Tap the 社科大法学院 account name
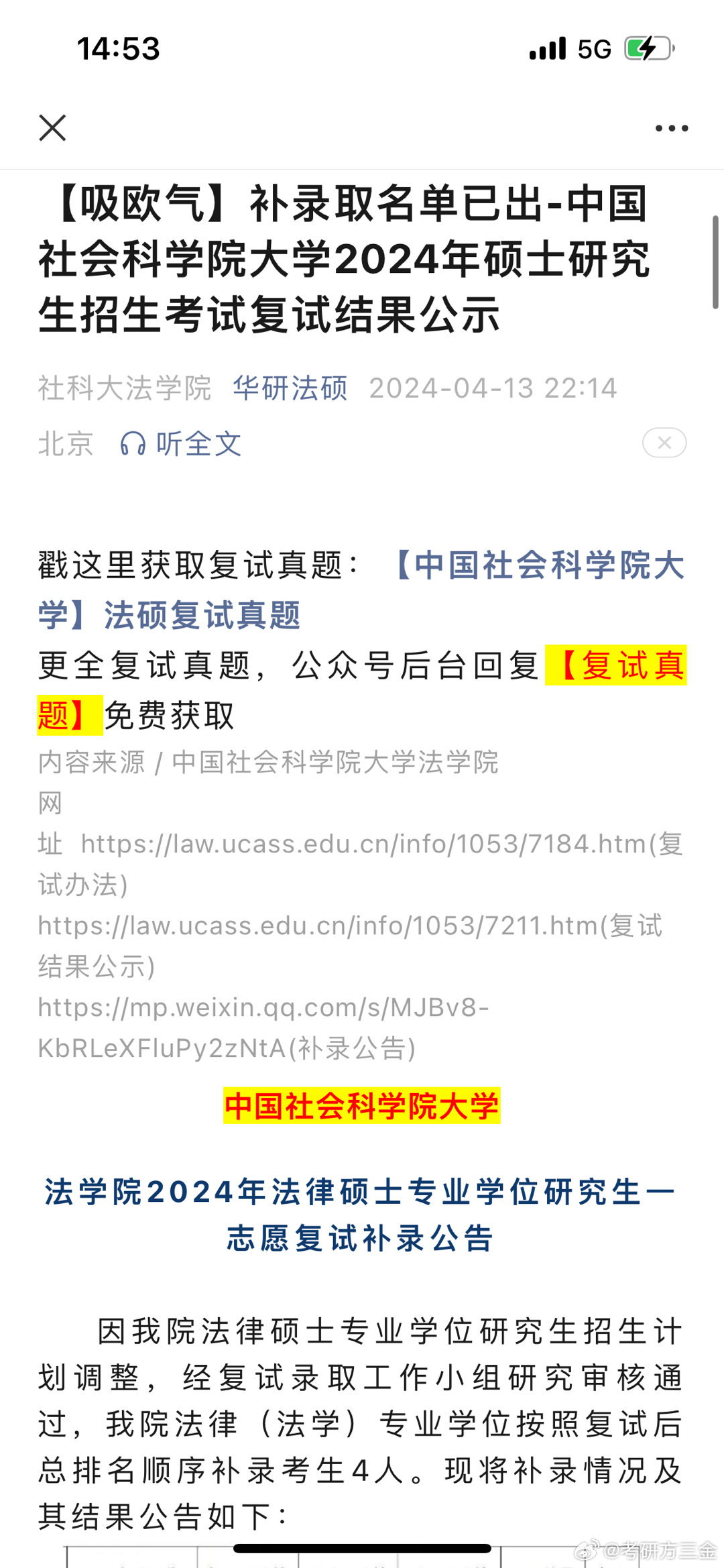Image resolution: width=724 pixels, height=1568 pixels. (125, 388)
